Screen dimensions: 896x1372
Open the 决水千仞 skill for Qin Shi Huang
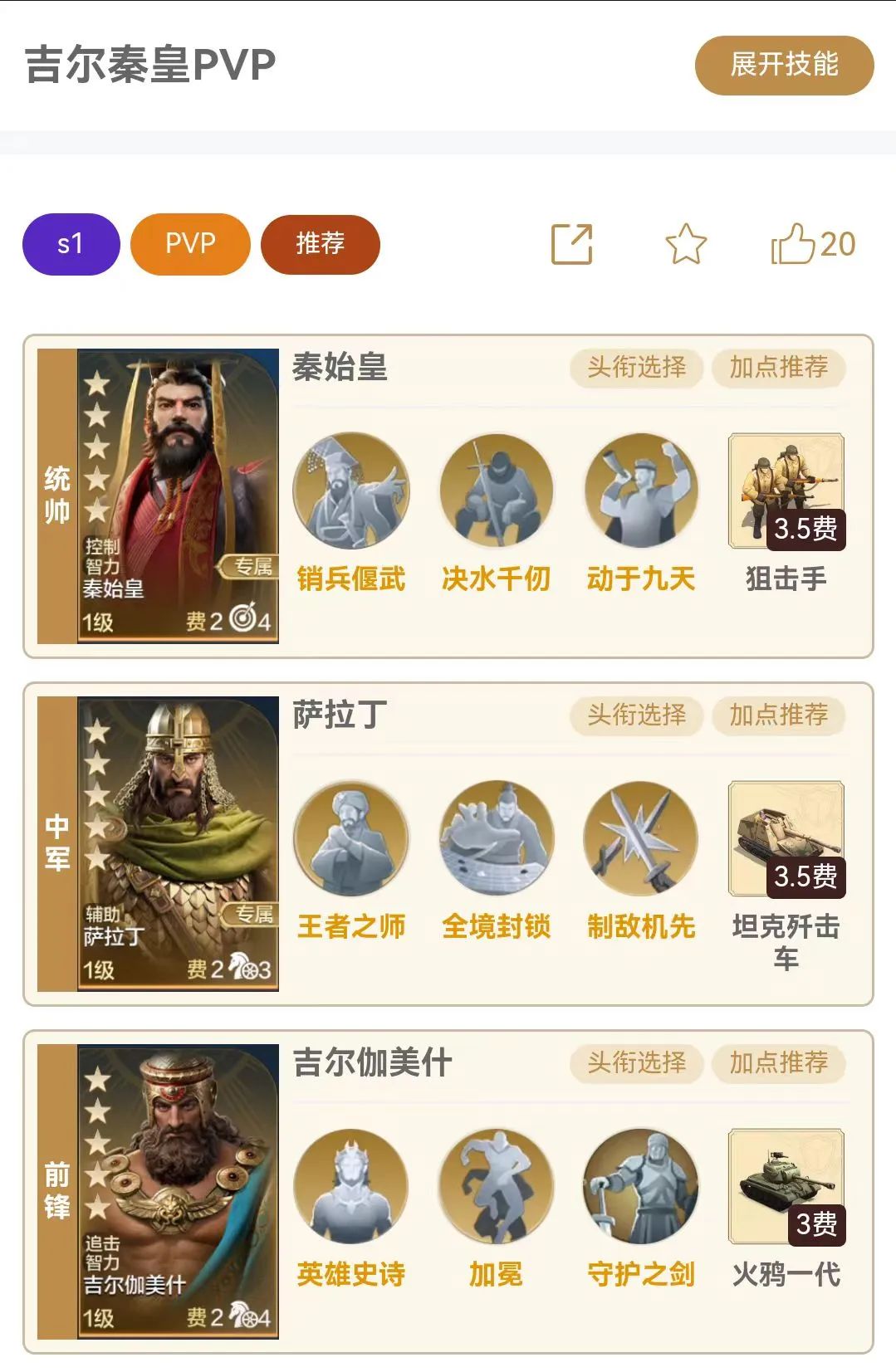(x=495, y=491)
